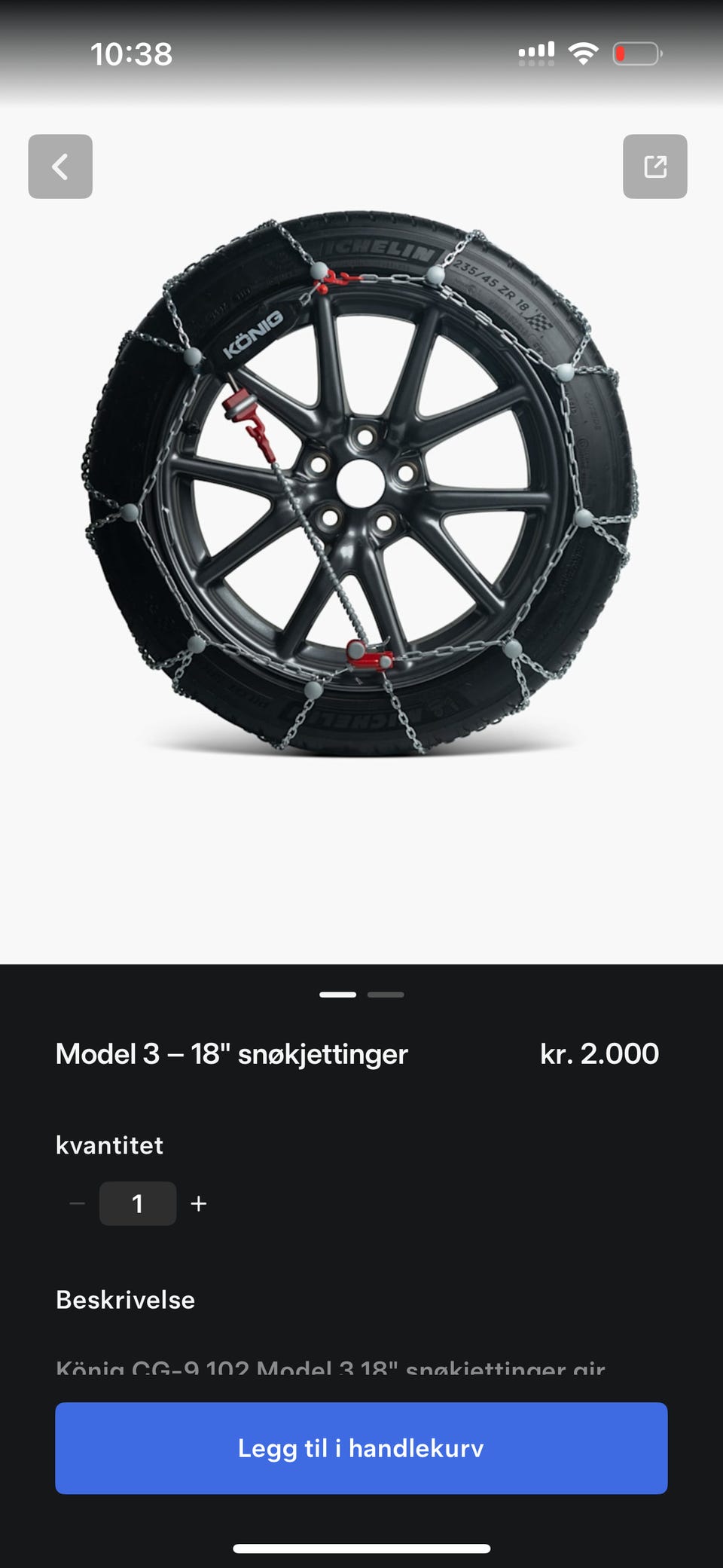This screenshot has width=723, height=1568.
Task: Open the product in external browser
Action: (654, 167)
